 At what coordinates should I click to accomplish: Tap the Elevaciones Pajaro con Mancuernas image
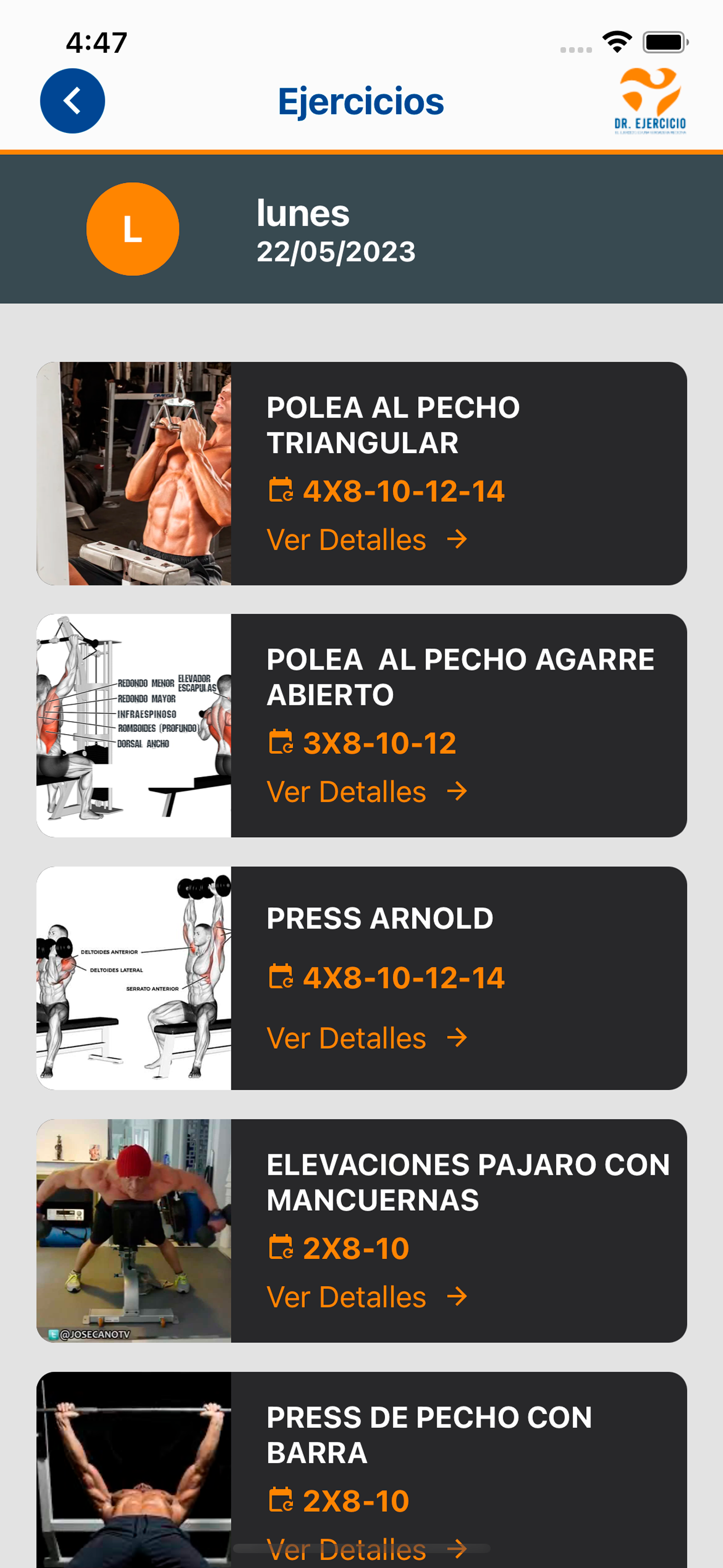(x=134, y=1231)
